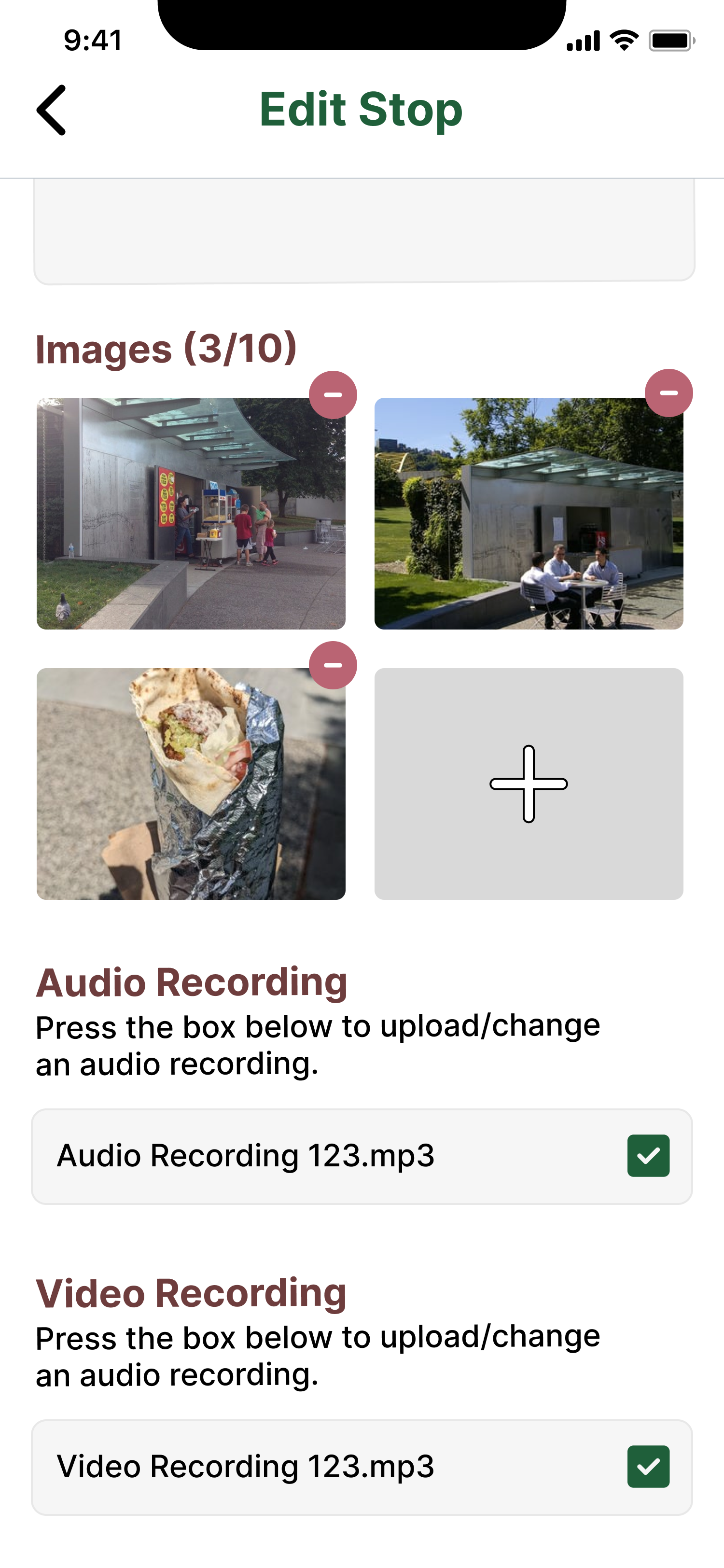Viewport: 724px width, 1568px height.
Task: Toggle the audio recording confirmation checkmark
Action: (x=649, y=1156)
